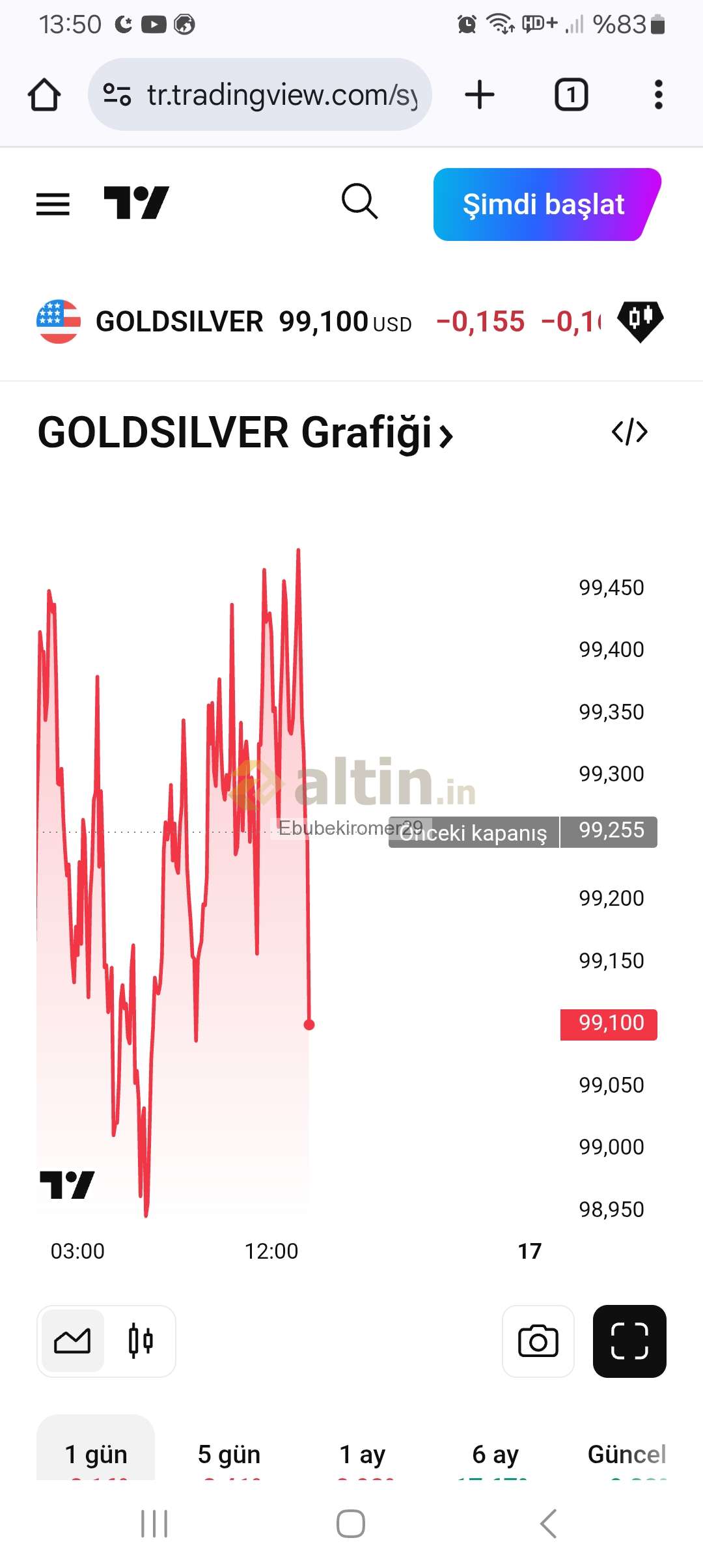
Task: Open the GOLDSILVER Grafiği link
Action: [245, 433]
